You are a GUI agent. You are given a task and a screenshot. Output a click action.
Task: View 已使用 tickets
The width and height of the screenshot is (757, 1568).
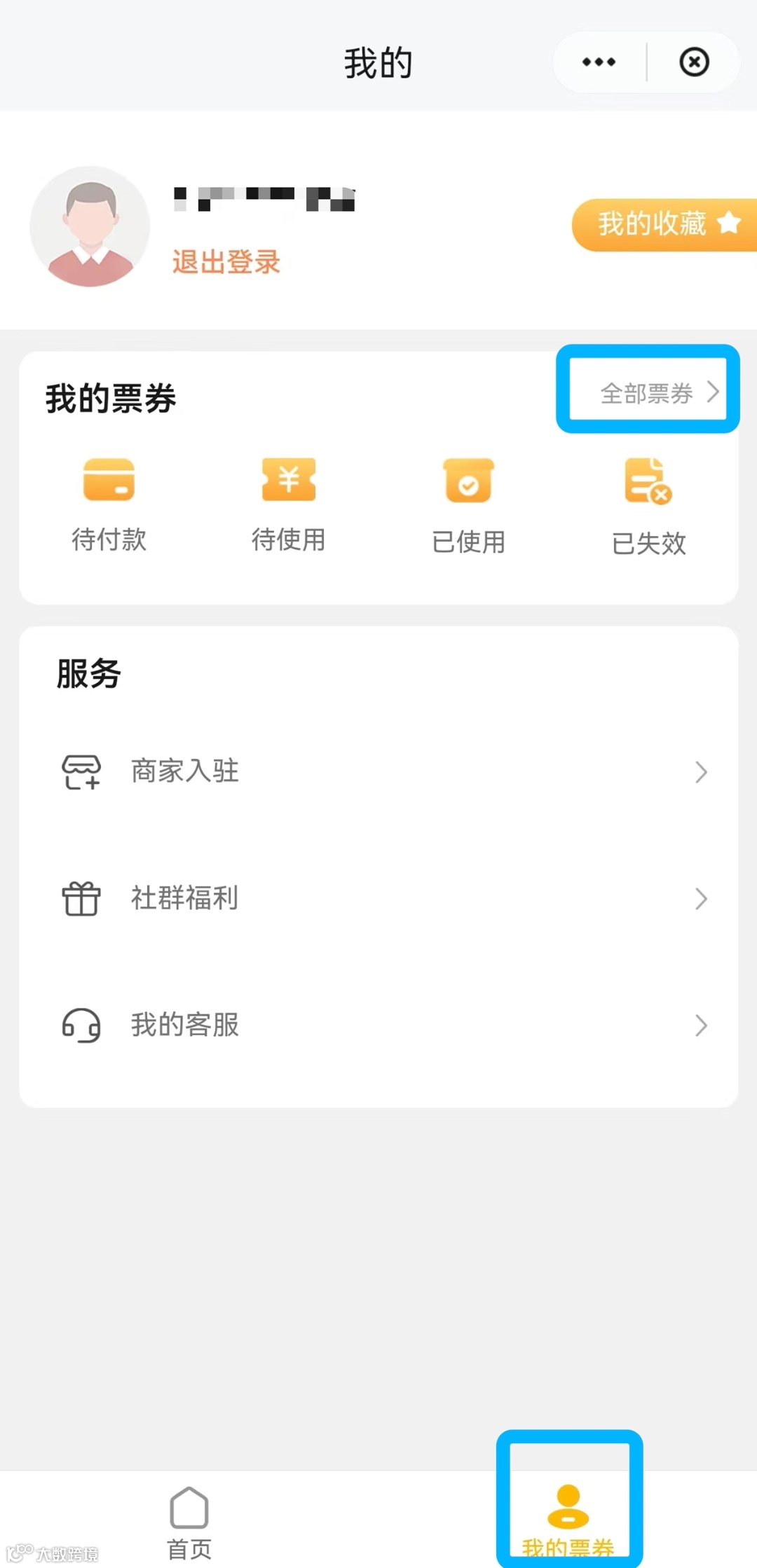pos(468,504)
